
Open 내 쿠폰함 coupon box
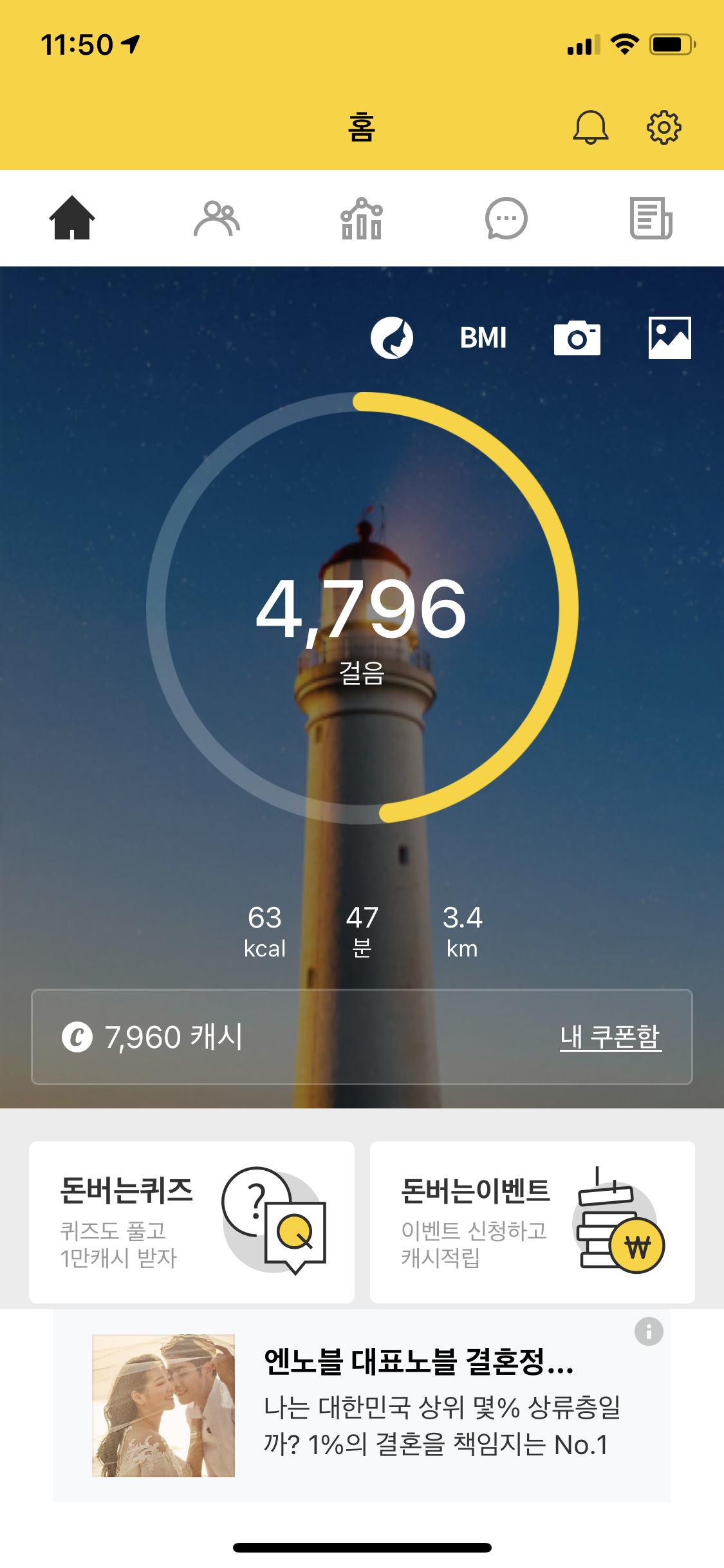pos(610,1037)
